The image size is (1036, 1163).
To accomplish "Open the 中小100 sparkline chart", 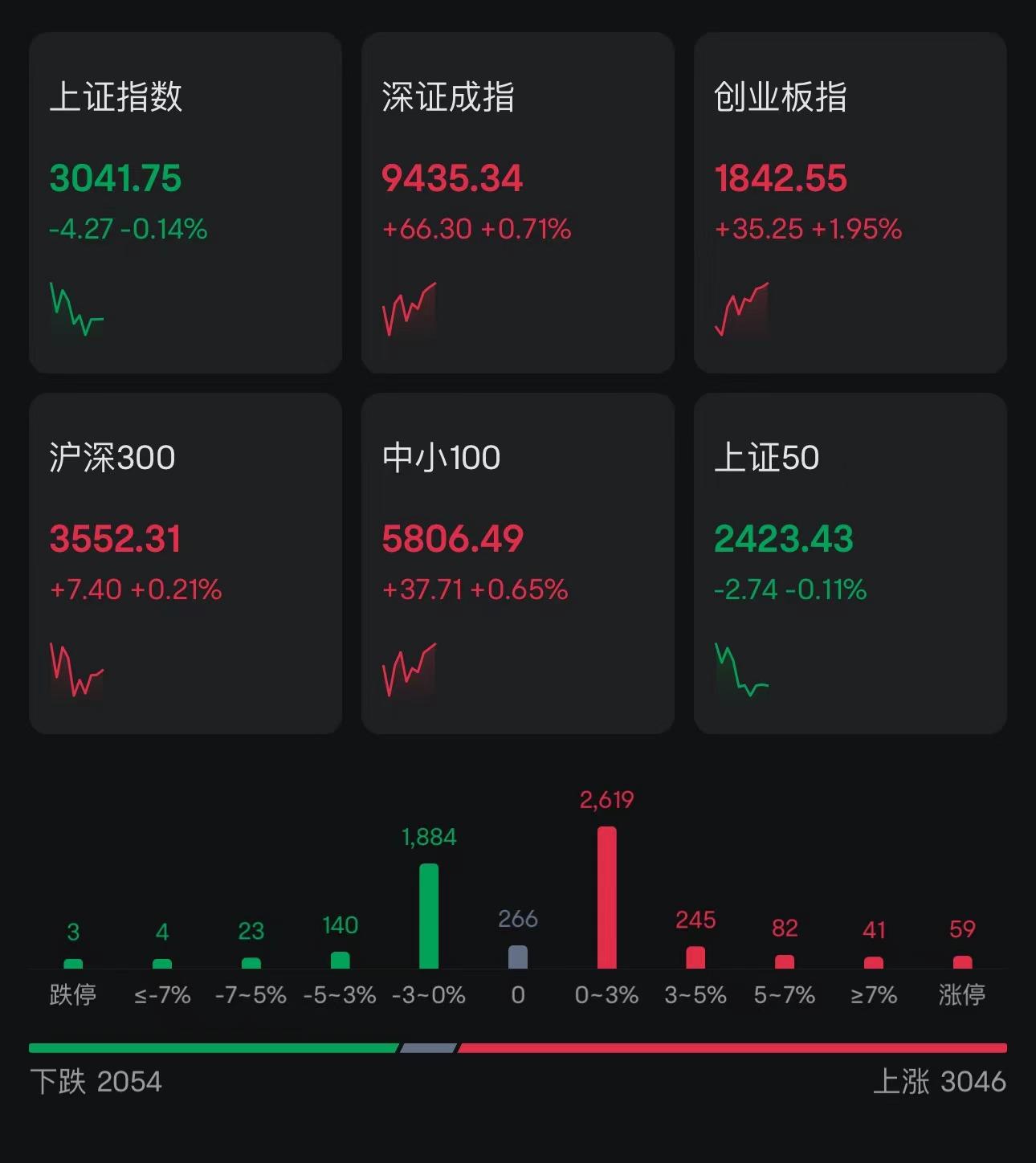I will (x=408, y=669).
